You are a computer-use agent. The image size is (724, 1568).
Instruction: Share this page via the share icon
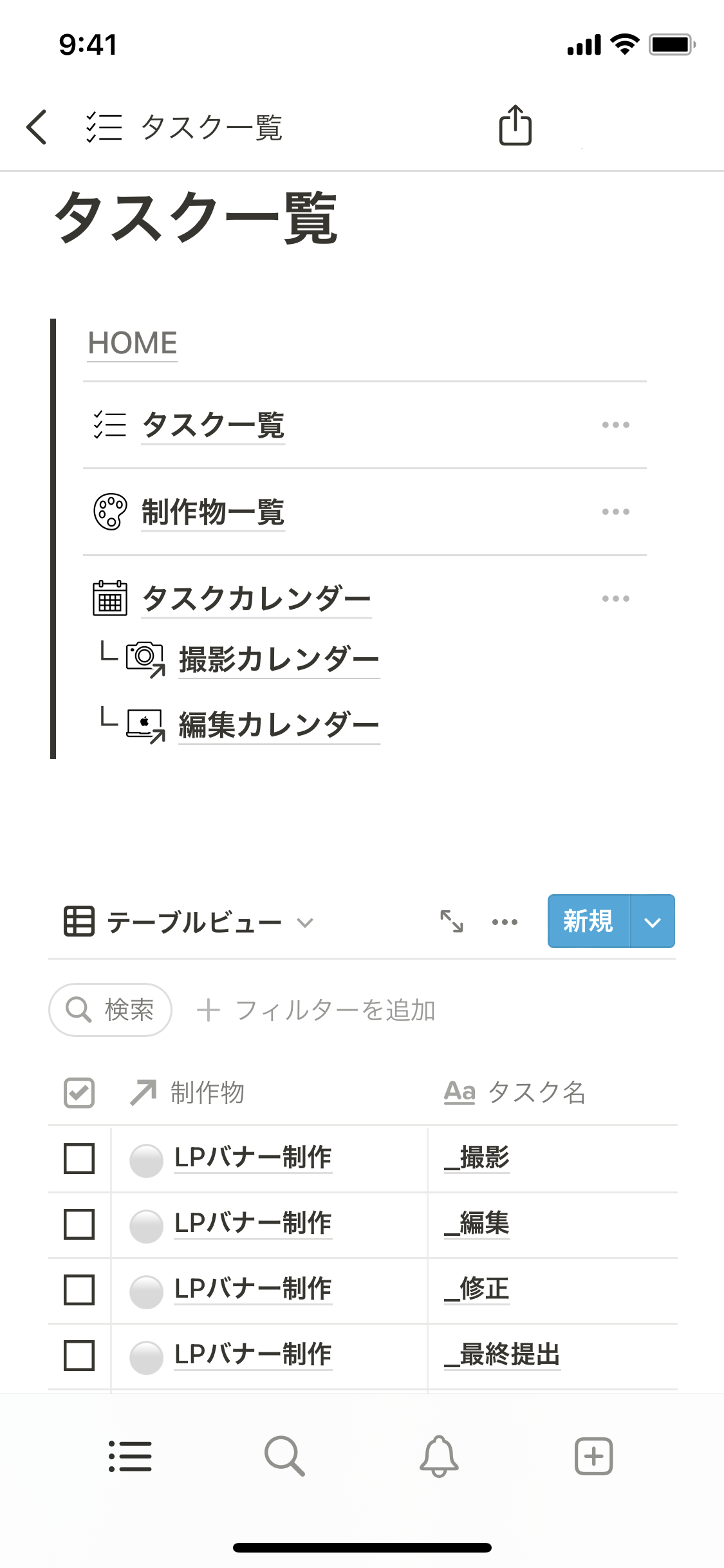point(515,126)
